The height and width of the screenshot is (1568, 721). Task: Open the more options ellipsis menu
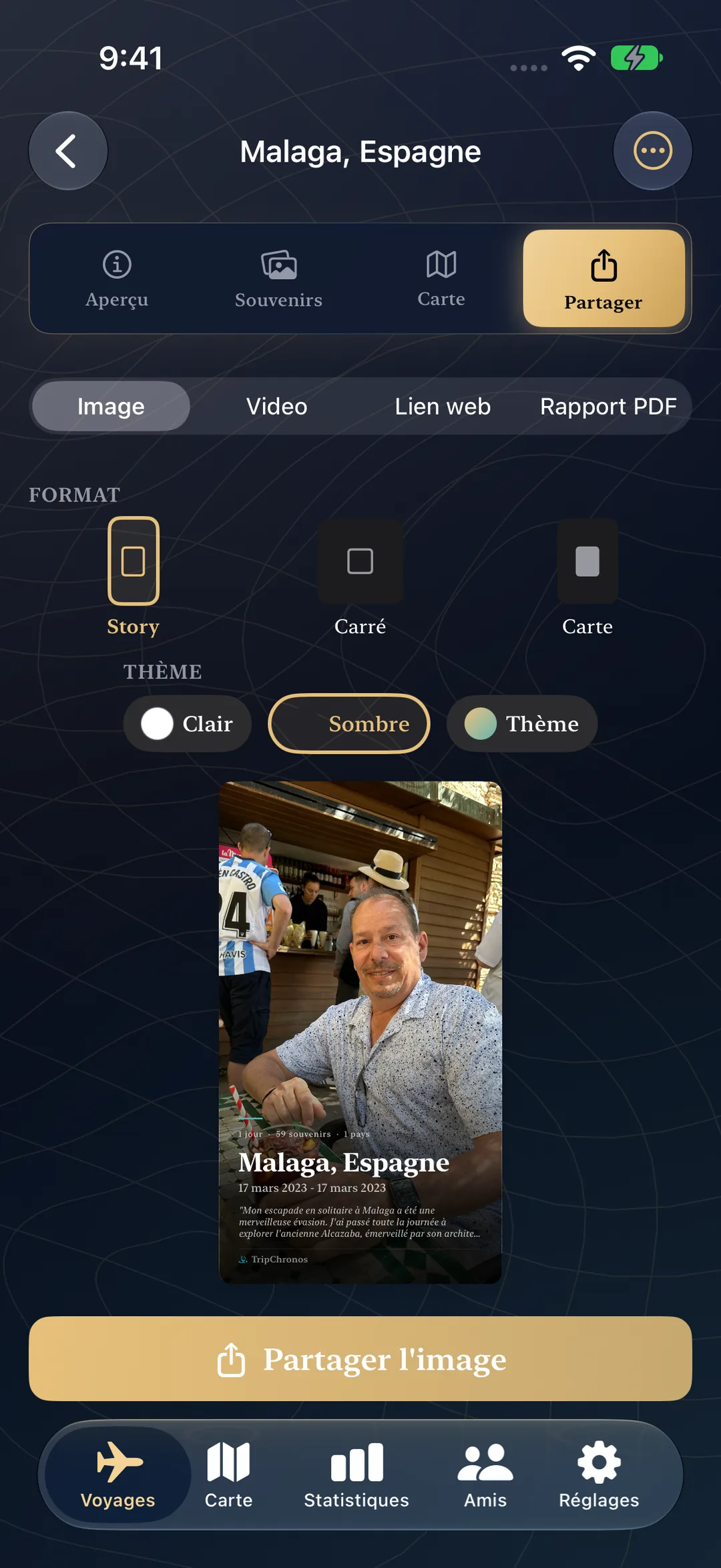click(x=652, y=151)
